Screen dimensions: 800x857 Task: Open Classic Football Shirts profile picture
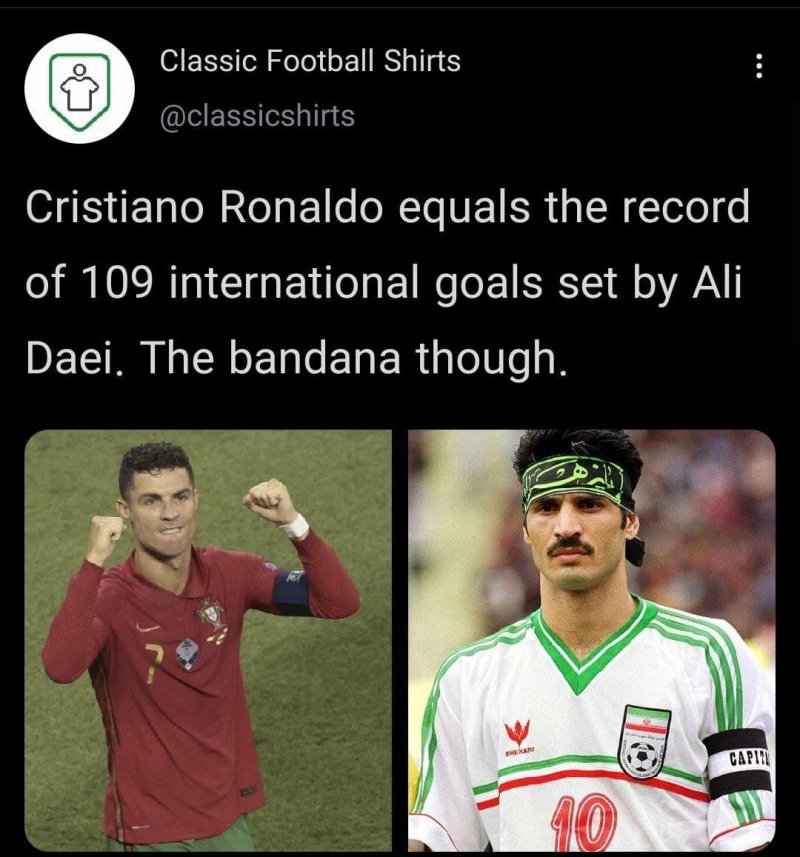coord(79,88)
